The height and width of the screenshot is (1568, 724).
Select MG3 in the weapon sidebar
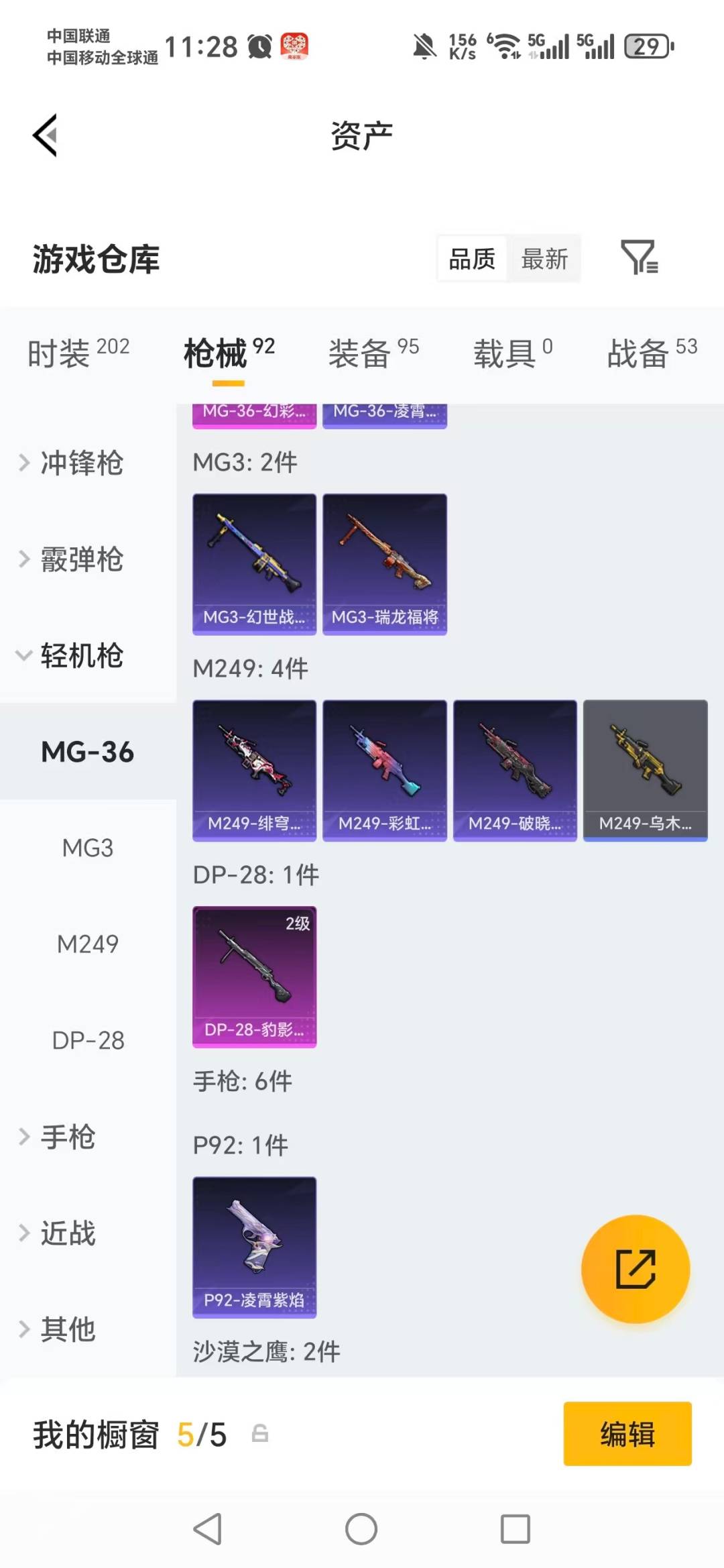click(87, 848)
